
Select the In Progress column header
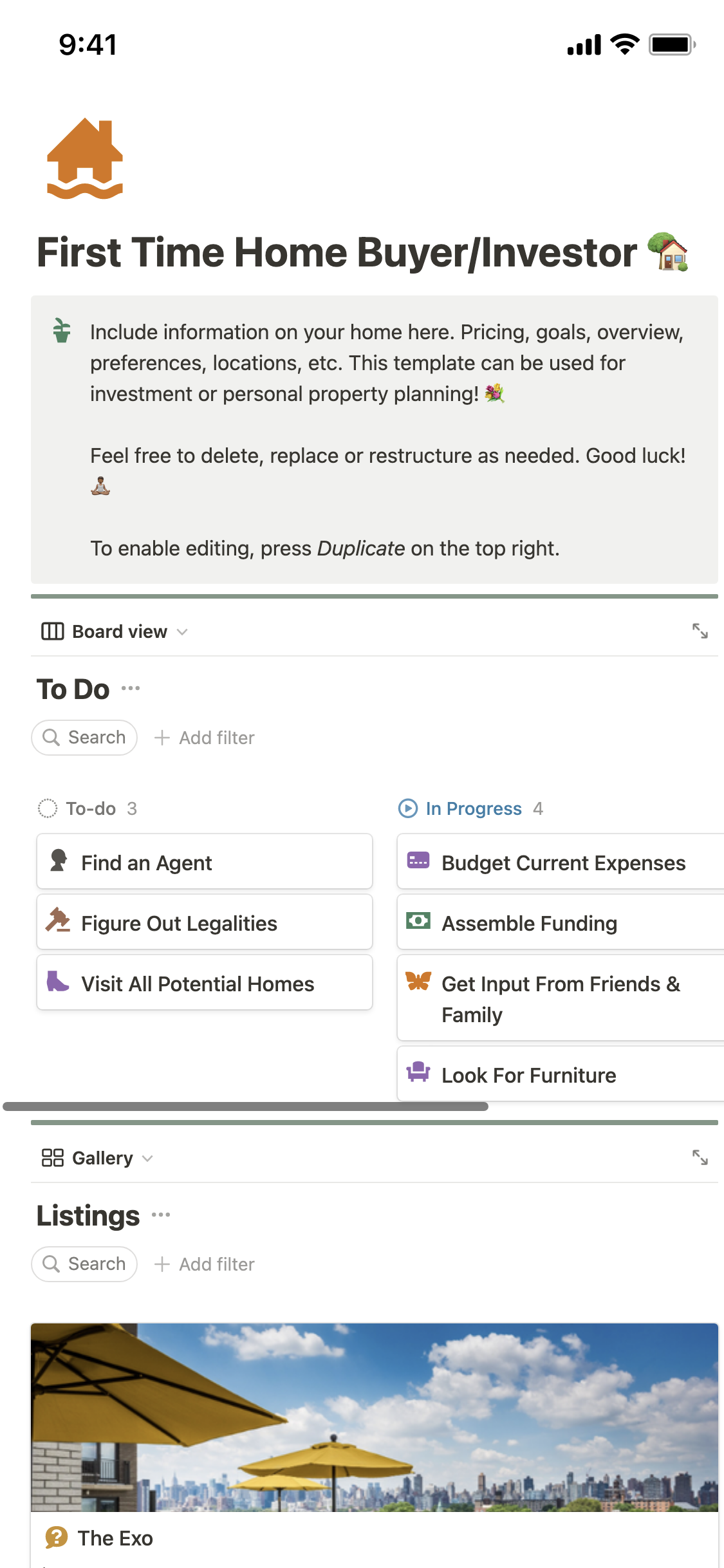pos(473,808)
